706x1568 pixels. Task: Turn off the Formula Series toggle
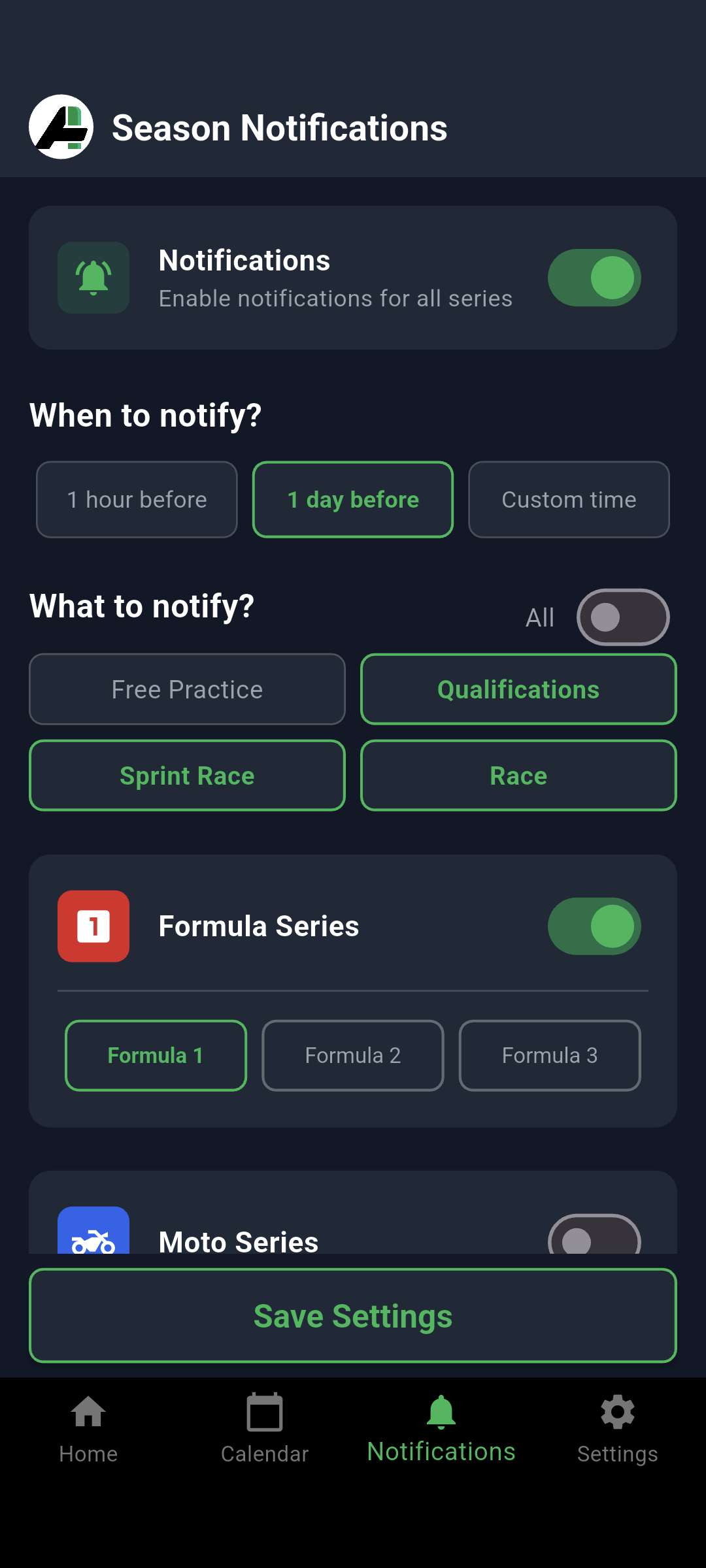592,926
